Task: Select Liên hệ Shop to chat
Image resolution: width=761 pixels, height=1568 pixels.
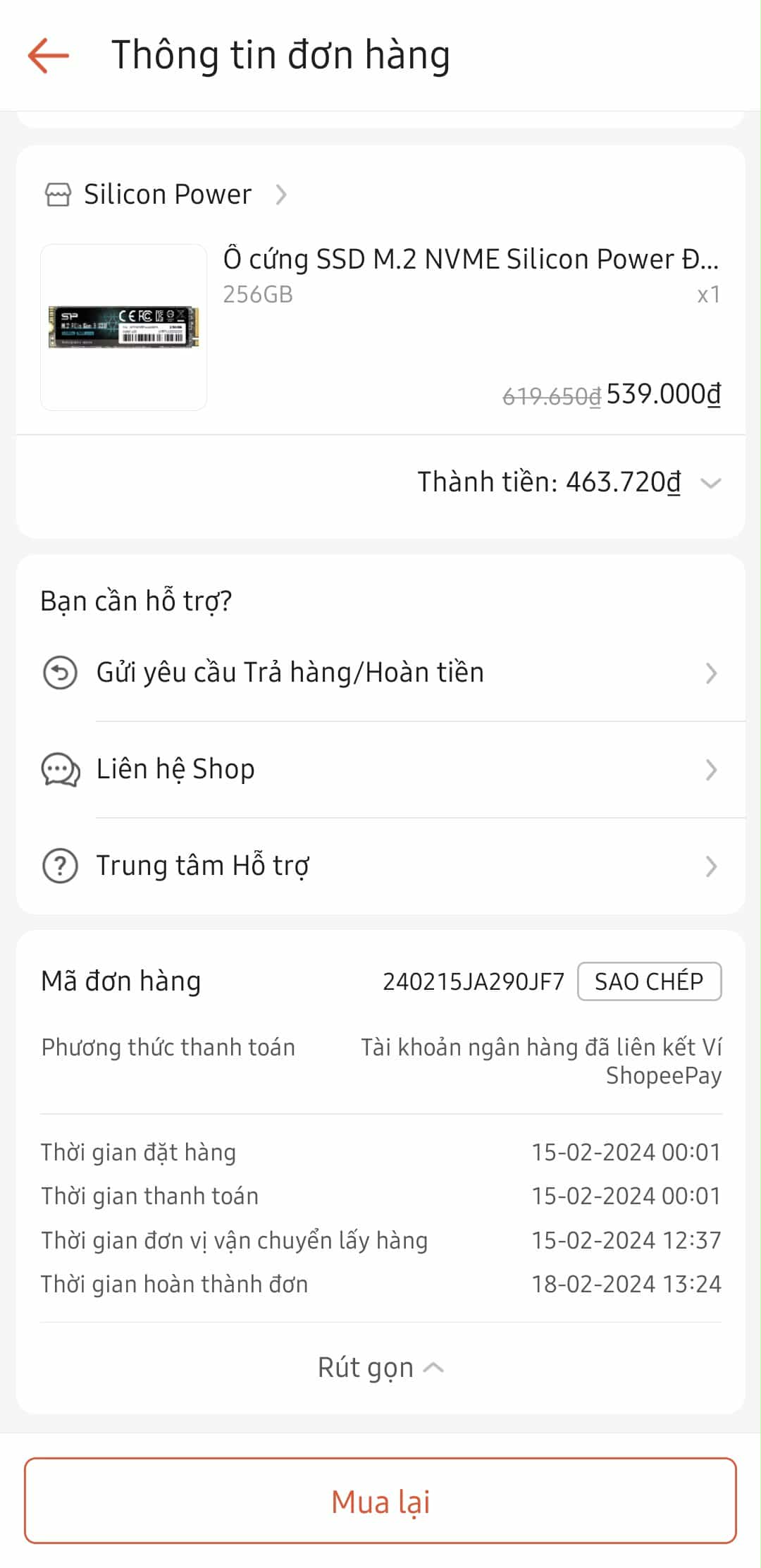Action: click(x=380, y=769)
